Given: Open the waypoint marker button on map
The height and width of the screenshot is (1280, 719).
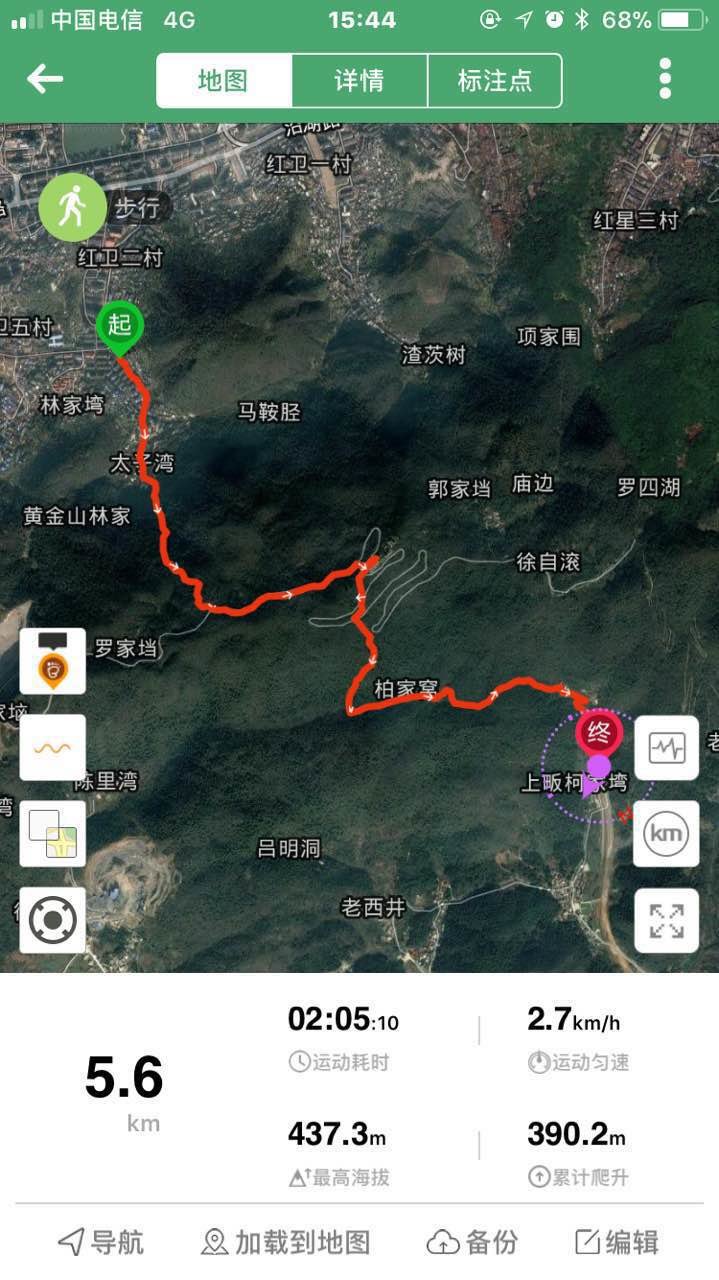Looking at the screenshot, I should (52, 661).
